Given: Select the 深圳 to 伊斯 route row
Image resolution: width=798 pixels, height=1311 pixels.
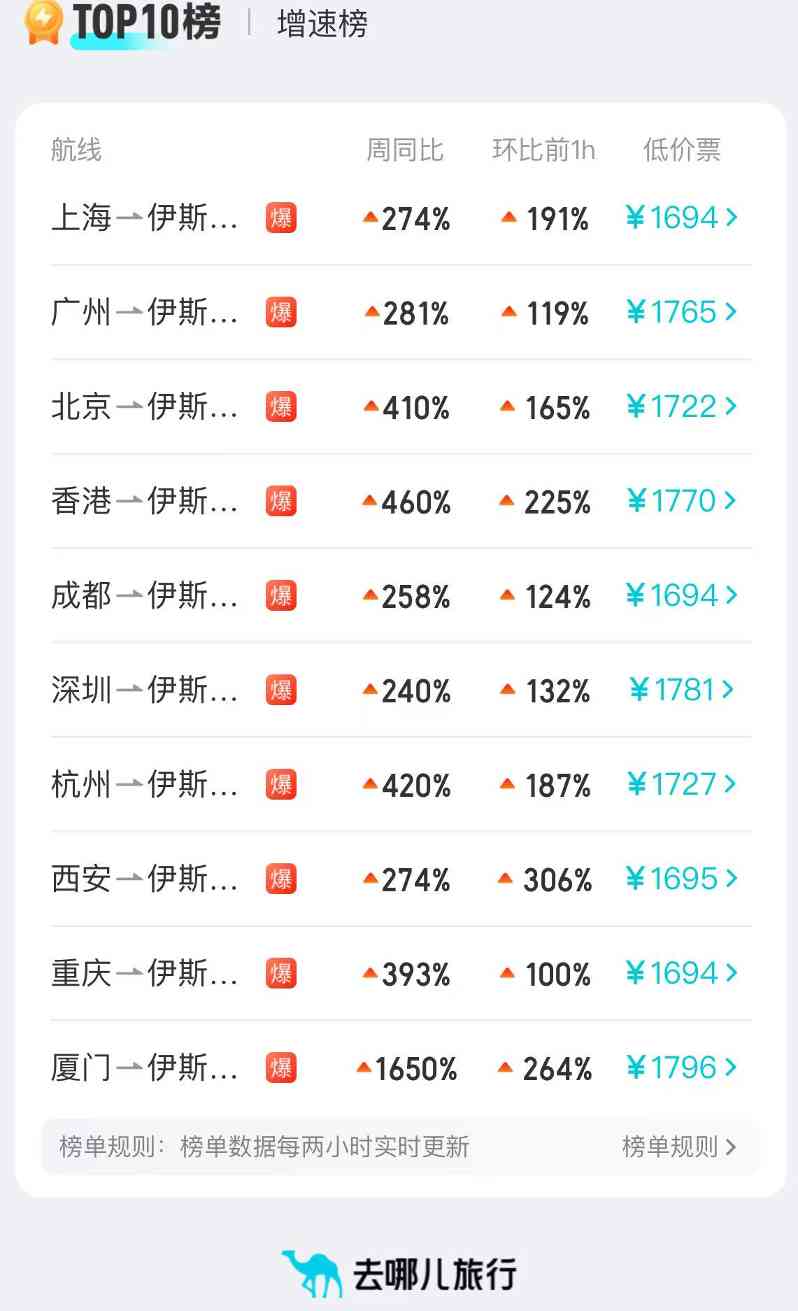Looking at the screenshot, I should pyautogui.click(x=140, y=690).
